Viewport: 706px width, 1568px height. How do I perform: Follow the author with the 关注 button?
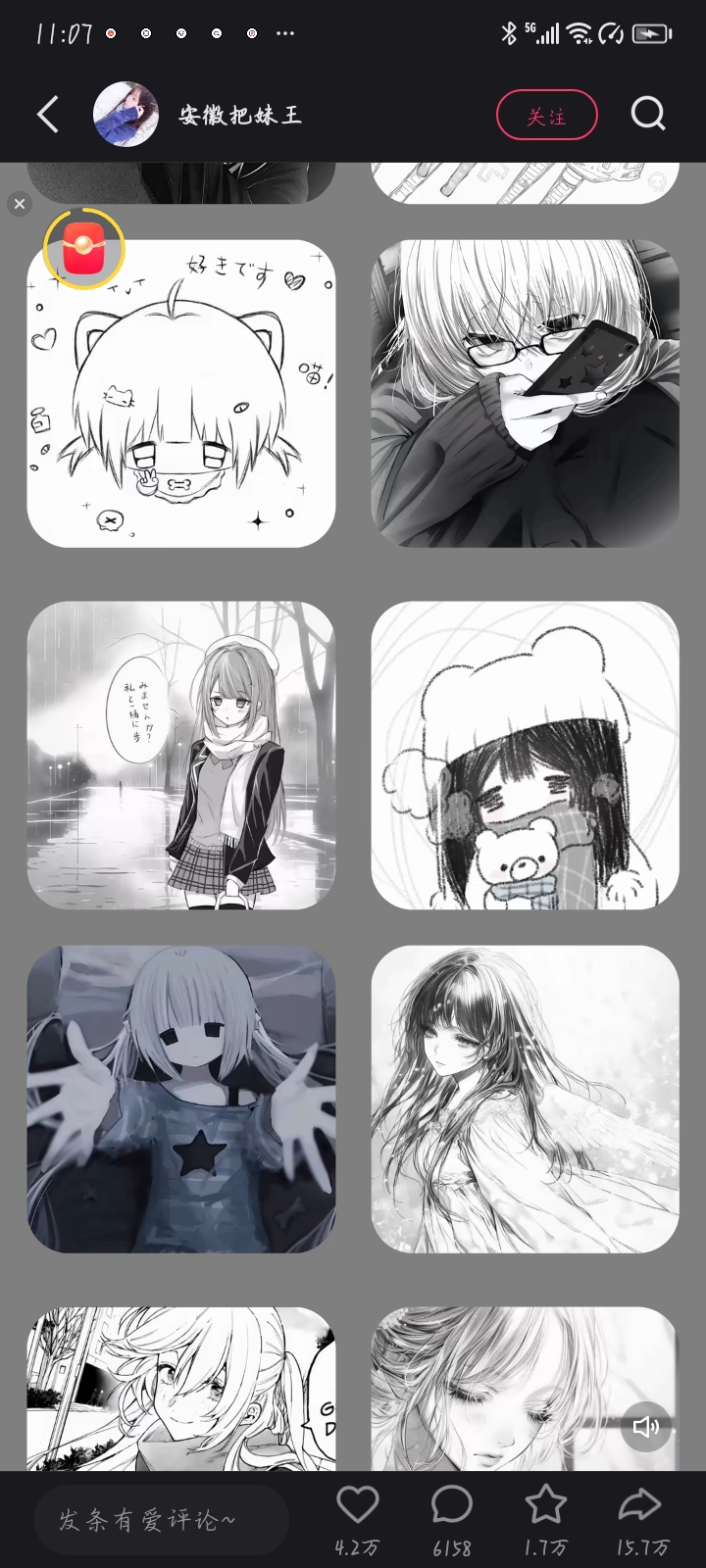[x=547, y=116]
